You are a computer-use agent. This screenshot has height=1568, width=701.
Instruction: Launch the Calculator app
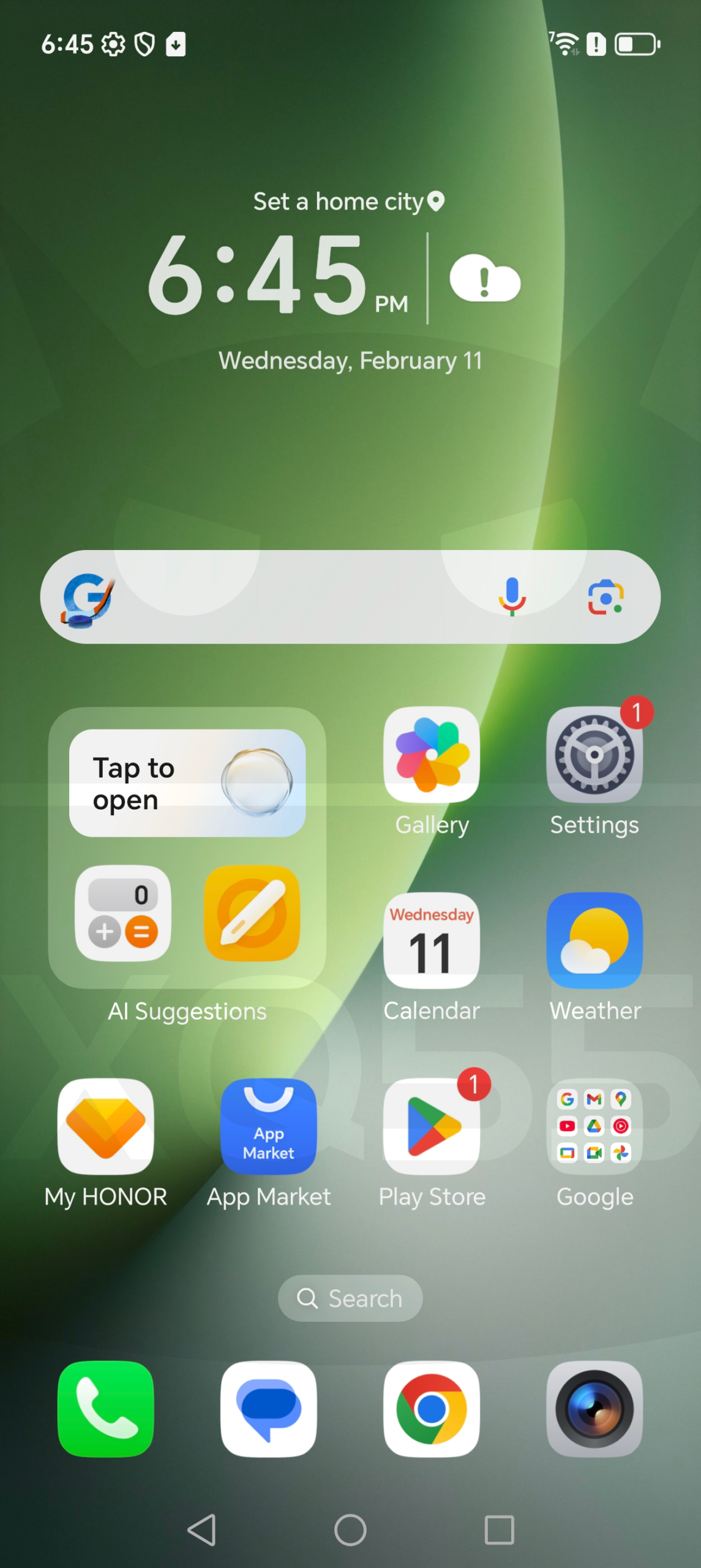pyautogui.click(x=123, y=913)
